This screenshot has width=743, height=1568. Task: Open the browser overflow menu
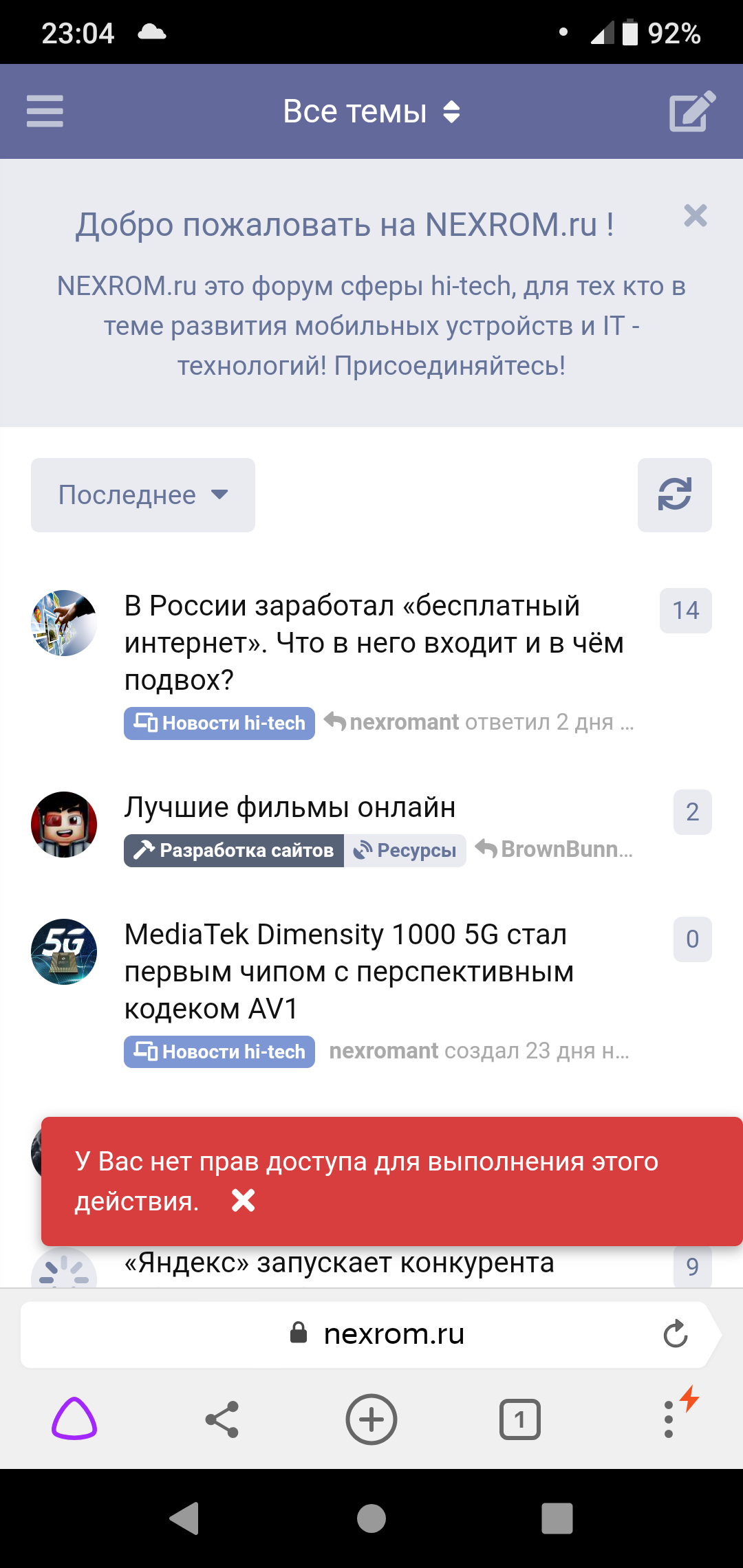coord(669,1419)
